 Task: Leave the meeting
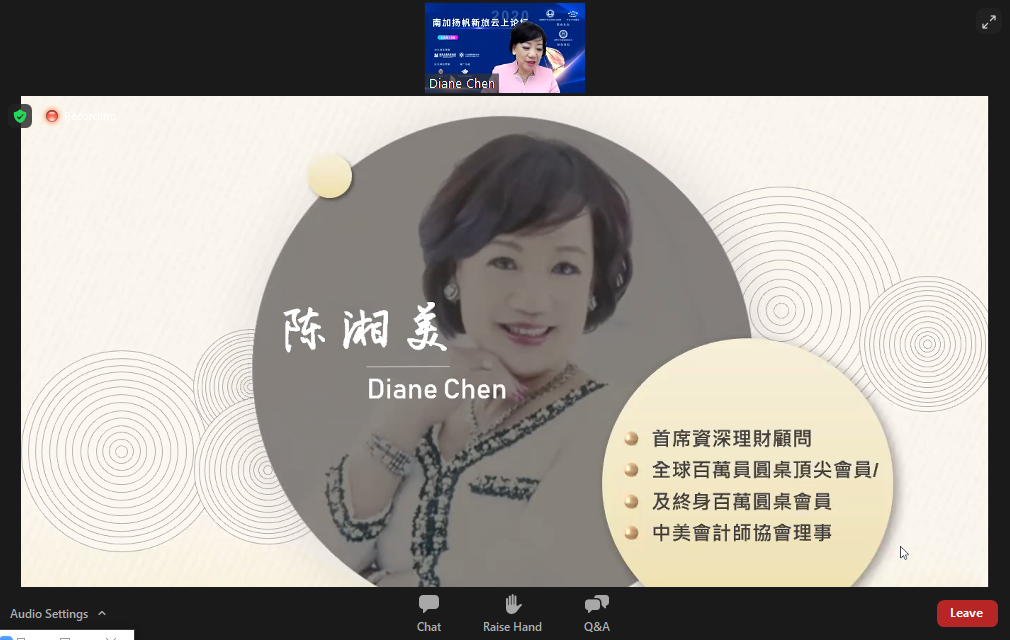[x=966, y=613]
